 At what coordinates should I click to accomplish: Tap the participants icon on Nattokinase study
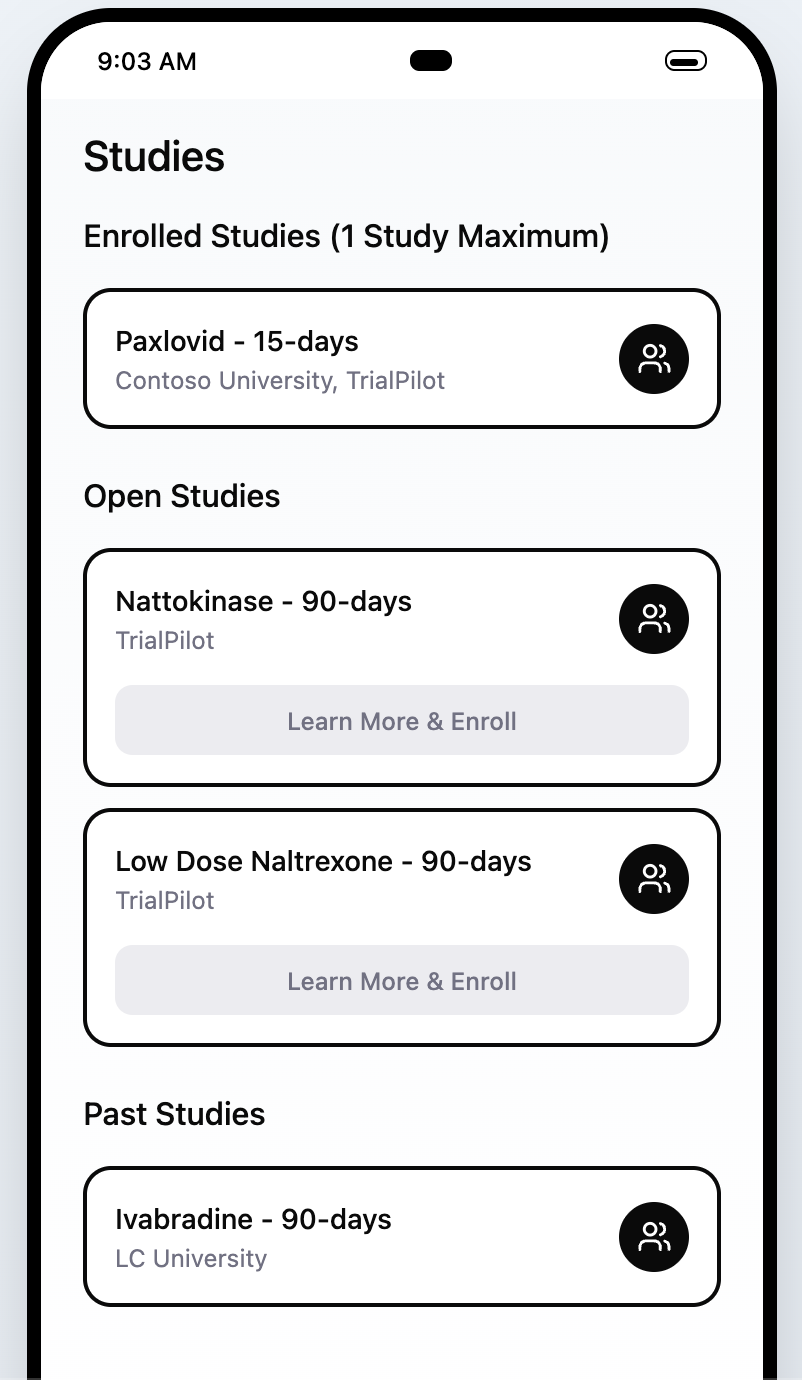[654, 619]
